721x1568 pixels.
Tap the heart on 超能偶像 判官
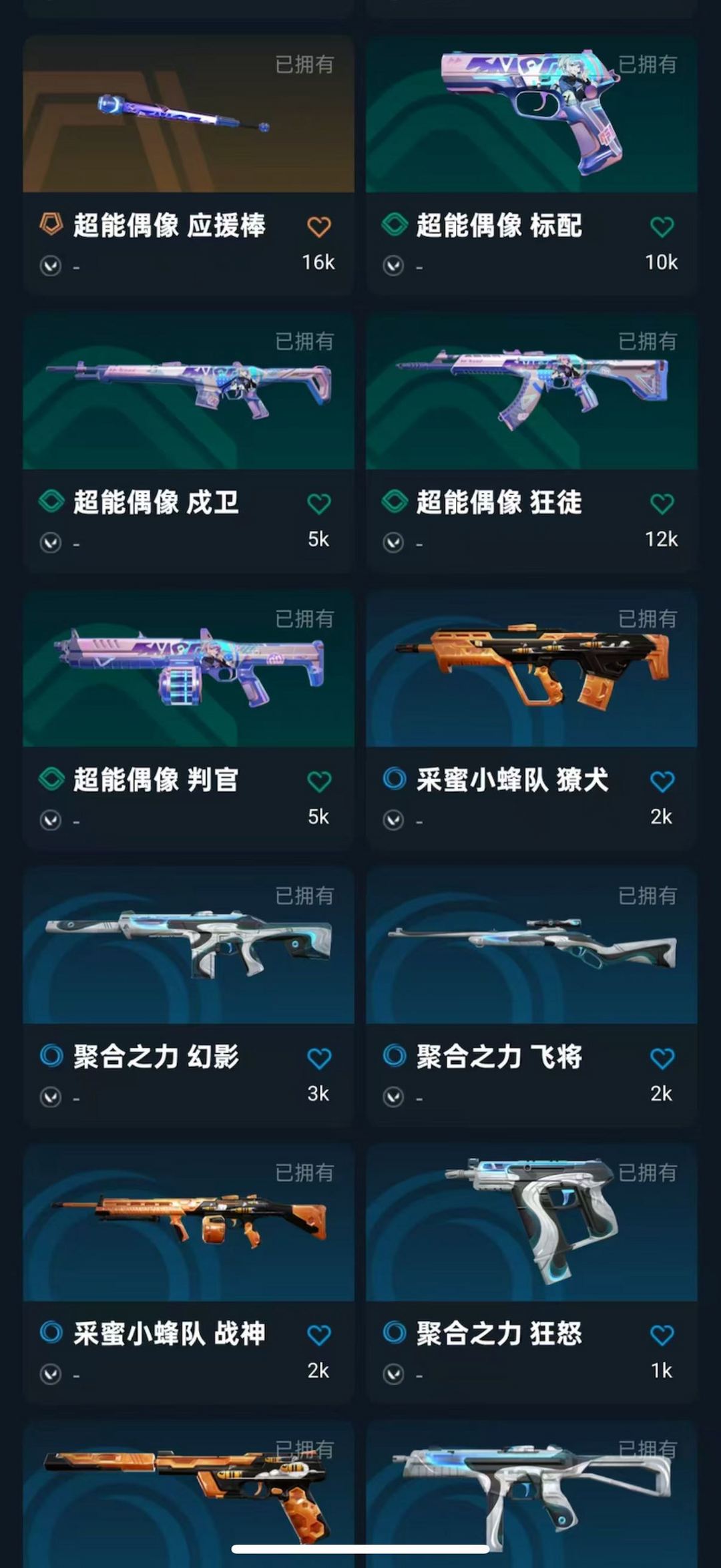[319, 781]
